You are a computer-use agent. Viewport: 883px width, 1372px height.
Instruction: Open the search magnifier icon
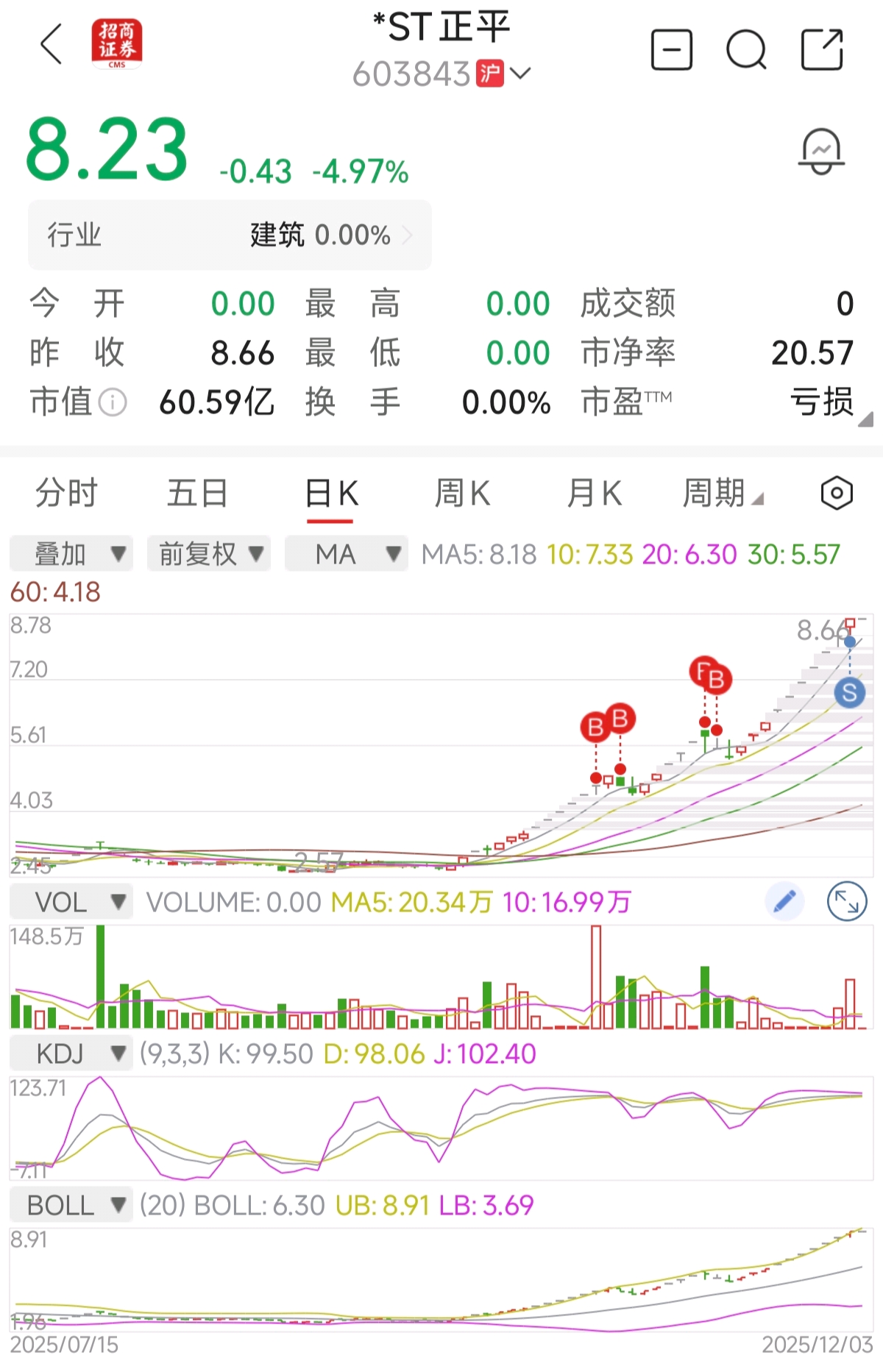(x=746, y=50)
